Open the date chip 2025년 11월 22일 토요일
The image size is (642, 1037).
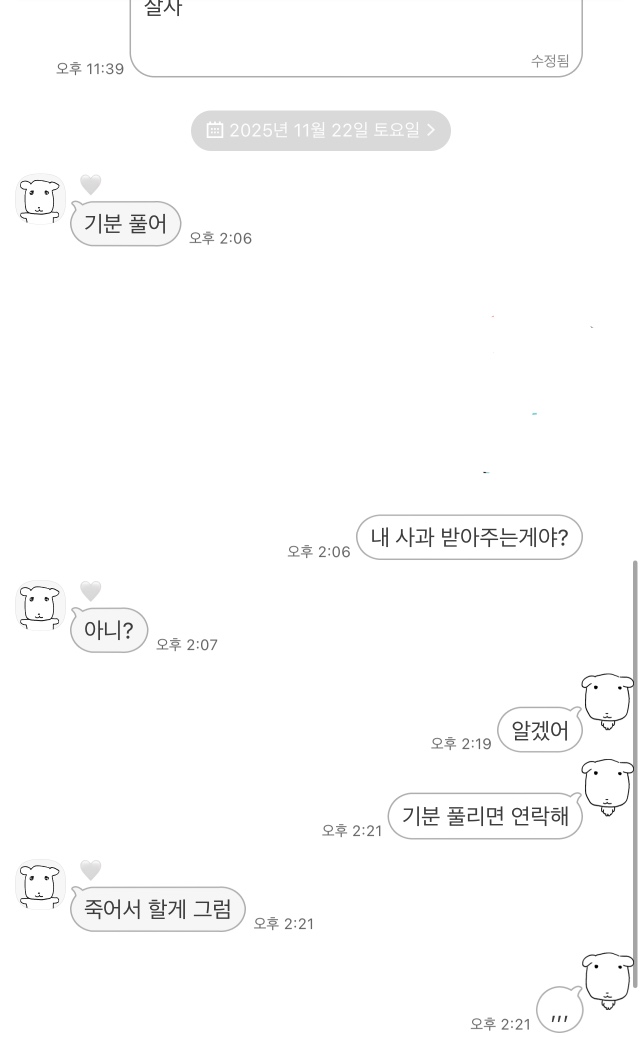pyautogui.click(x=320, y=130)
